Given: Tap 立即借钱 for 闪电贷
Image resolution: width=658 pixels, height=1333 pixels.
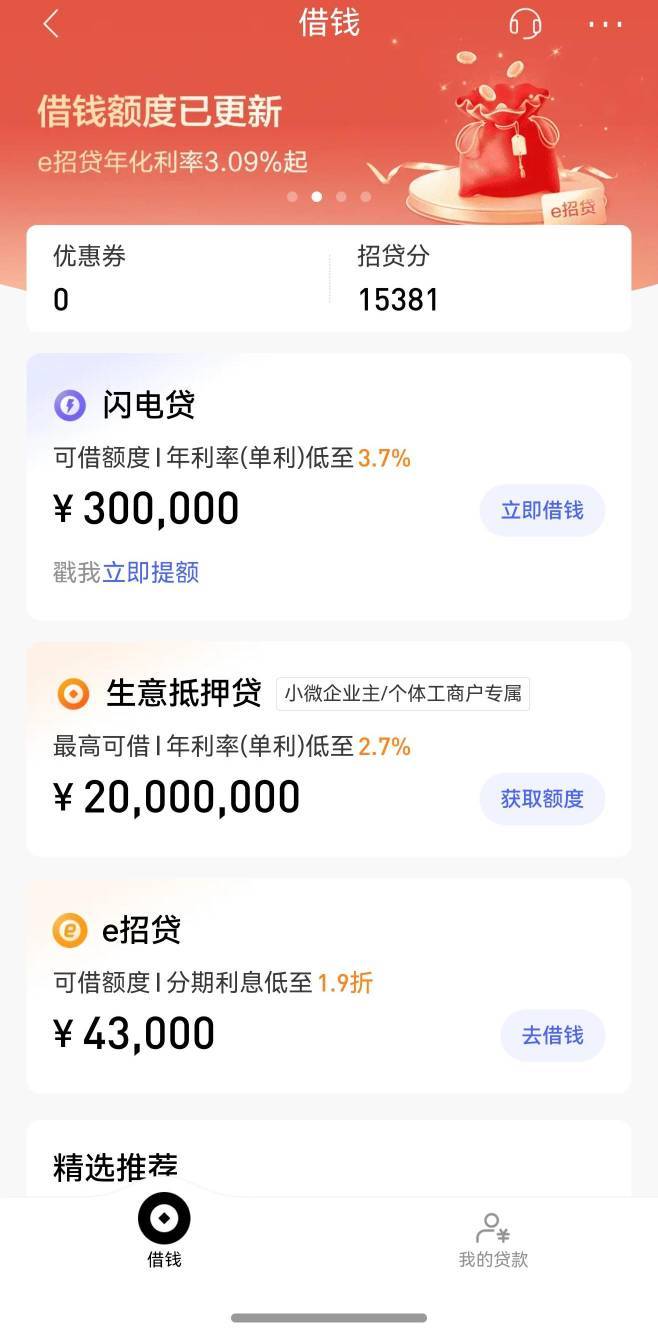Looking at the screenshot, I should [x=542, y=511].
